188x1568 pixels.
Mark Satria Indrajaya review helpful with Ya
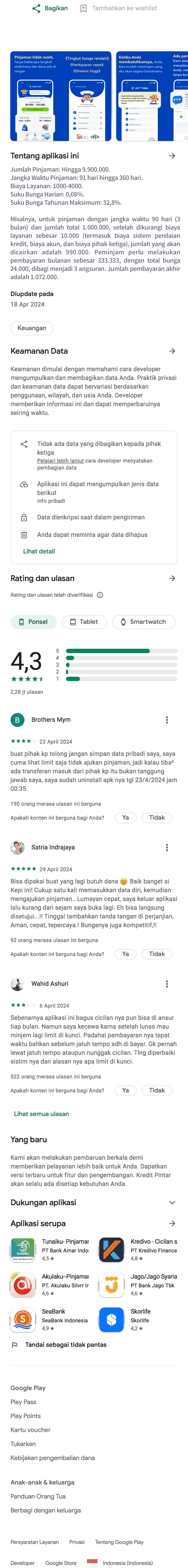click(125, 955)
